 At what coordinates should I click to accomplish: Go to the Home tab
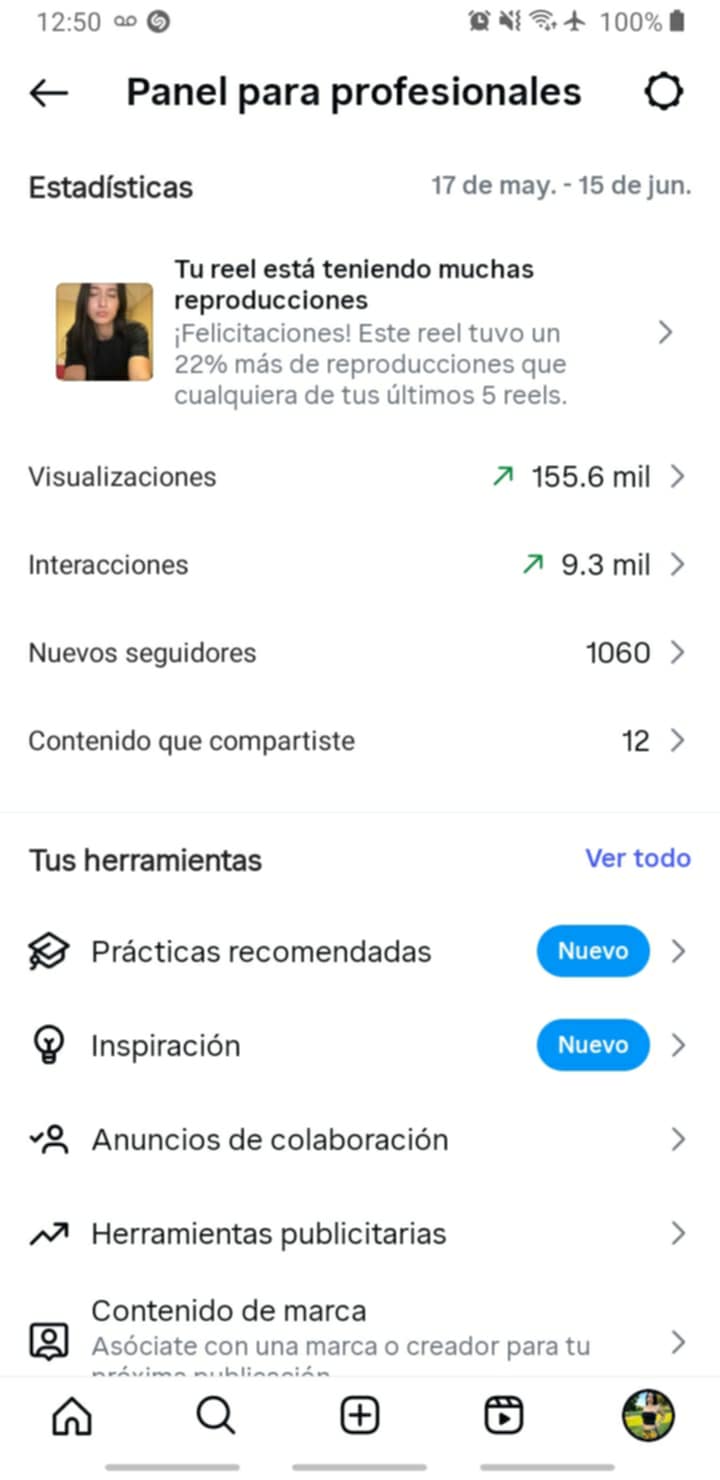72,1415
